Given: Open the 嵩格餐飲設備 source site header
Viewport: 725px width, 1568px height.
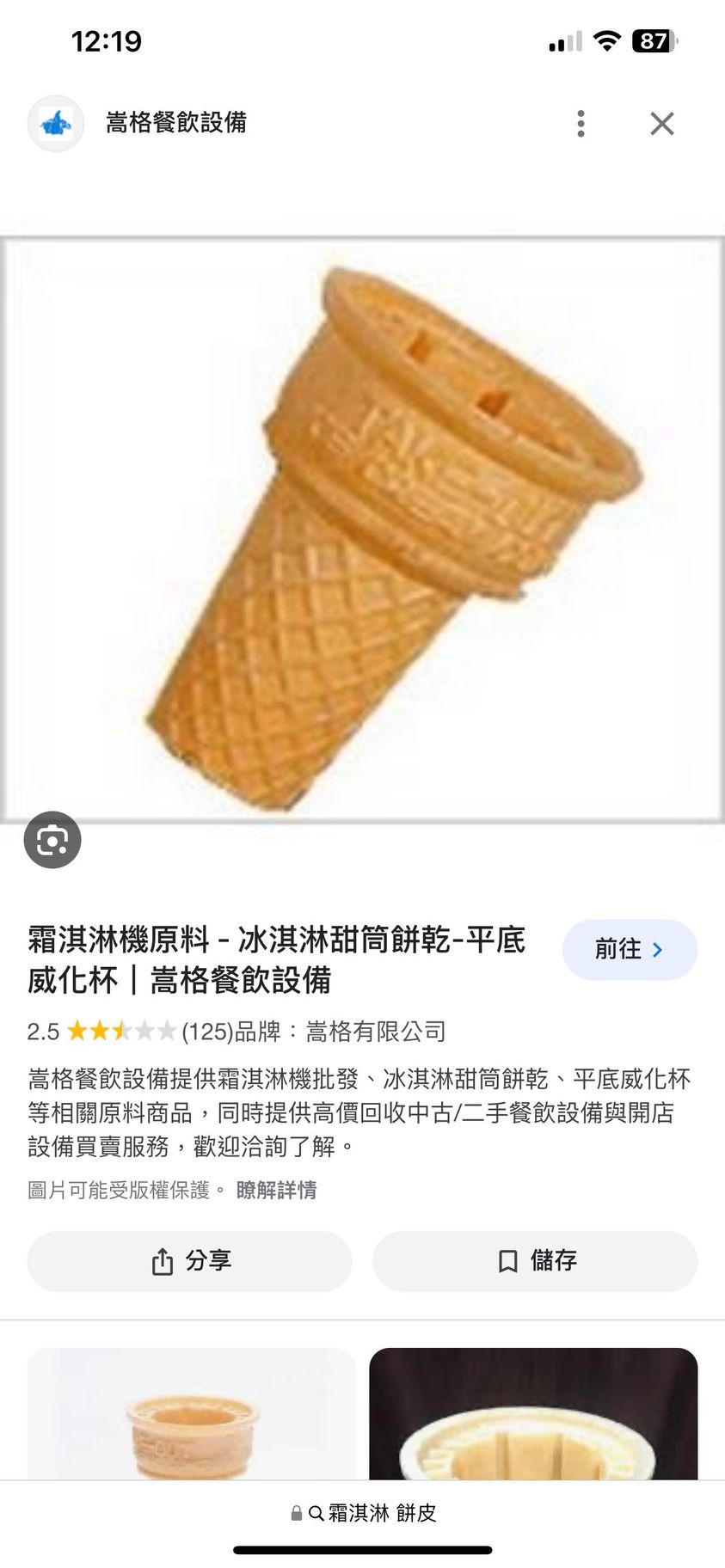Looking at the screenshot, I should pyautogui.click(x=175, y=123).
